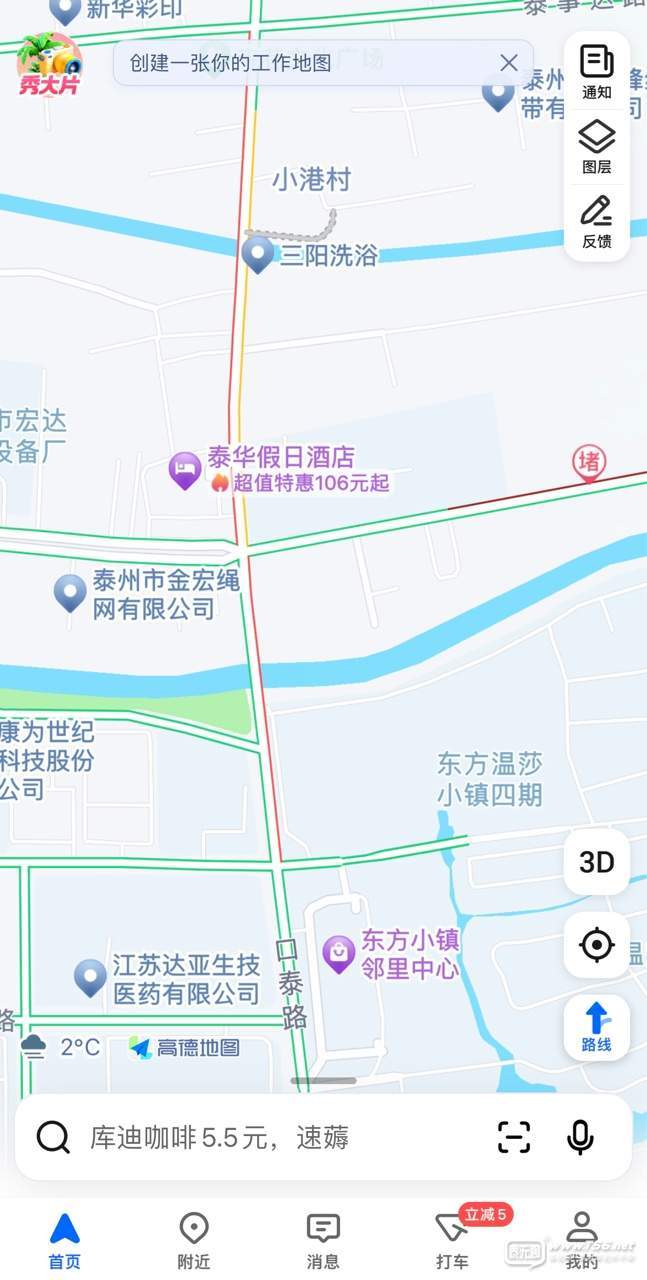The height and width of the screenshot is (1280, 647).
Task: Open the 泰华假日酒店 map marker
Action: click(185, 470)
